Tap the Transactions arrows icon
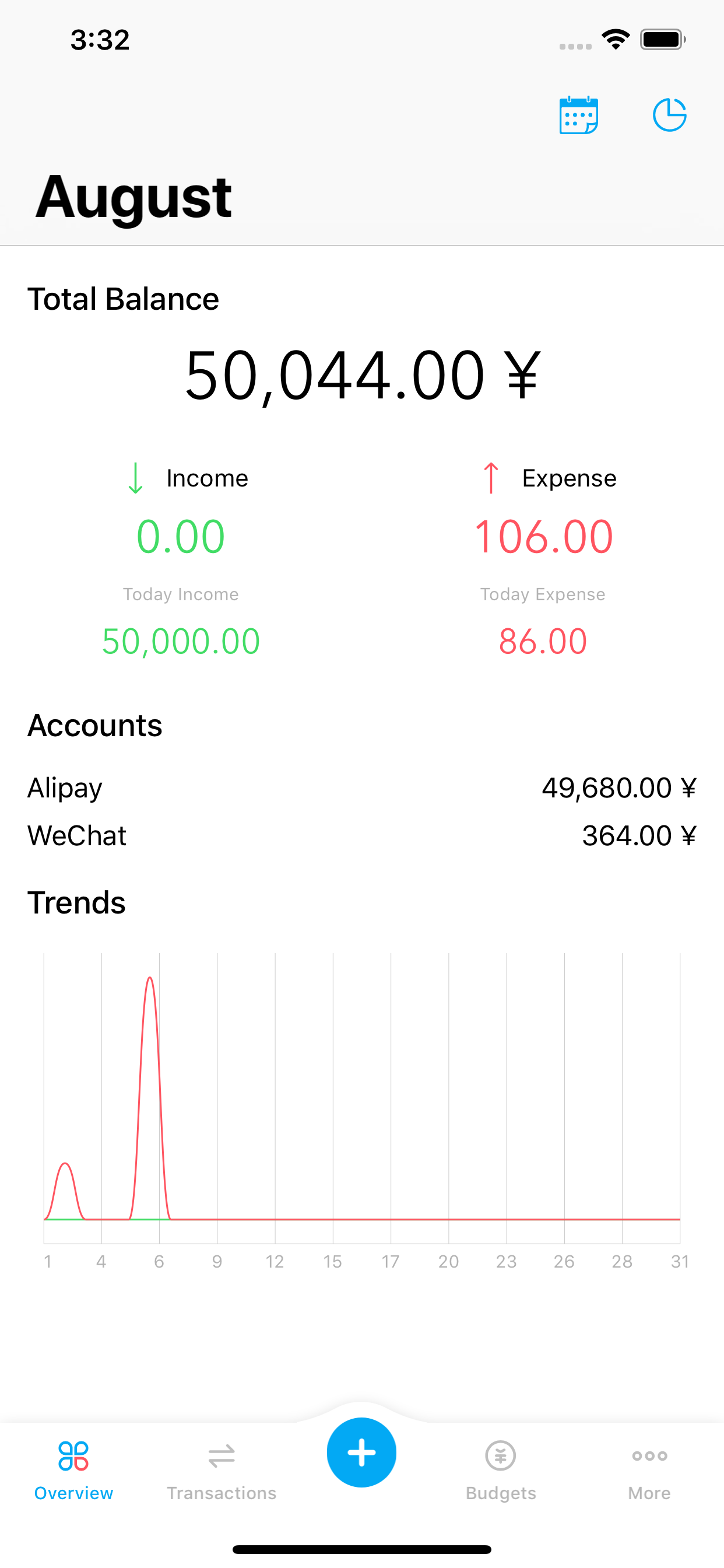 (222, 1455)
